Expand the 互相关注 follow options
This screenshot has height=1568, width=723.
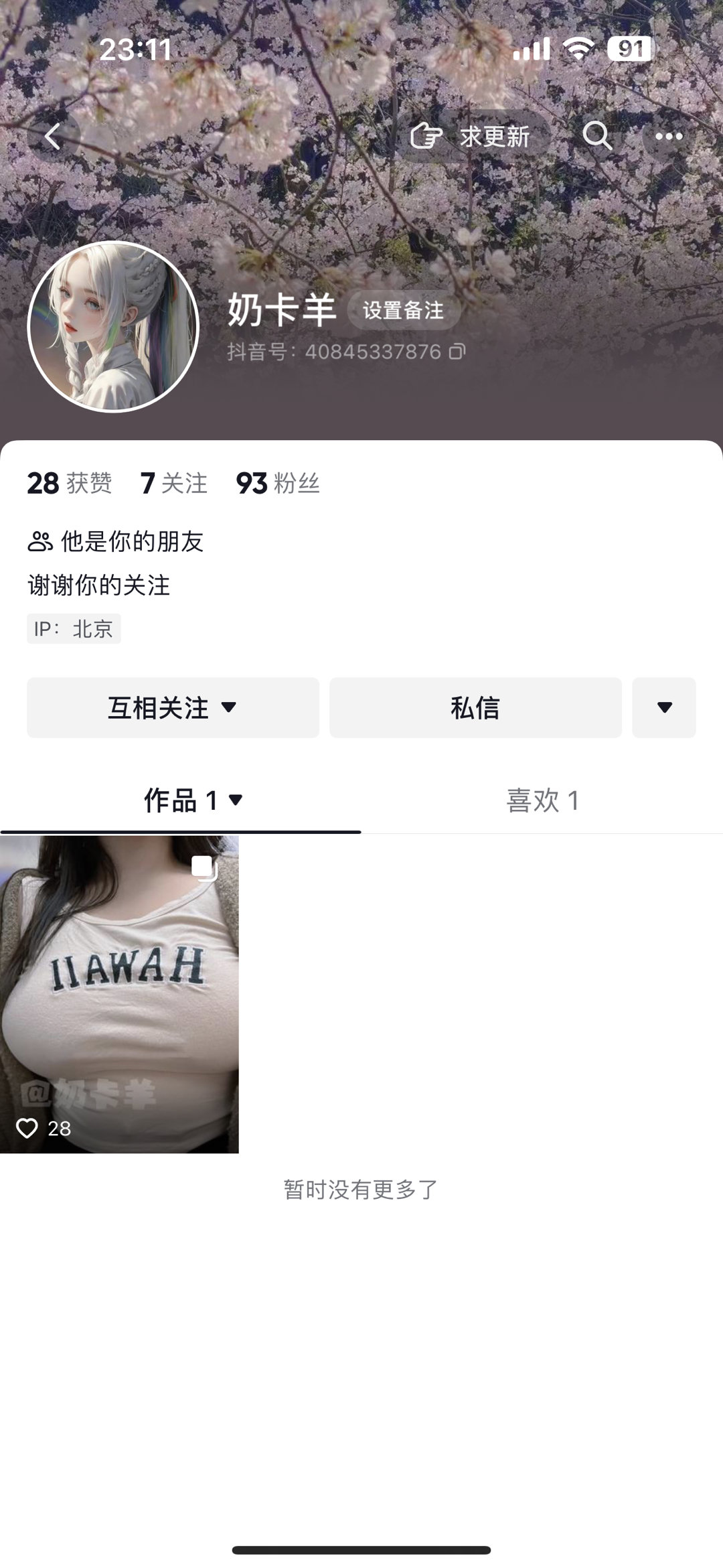(173, 707)
